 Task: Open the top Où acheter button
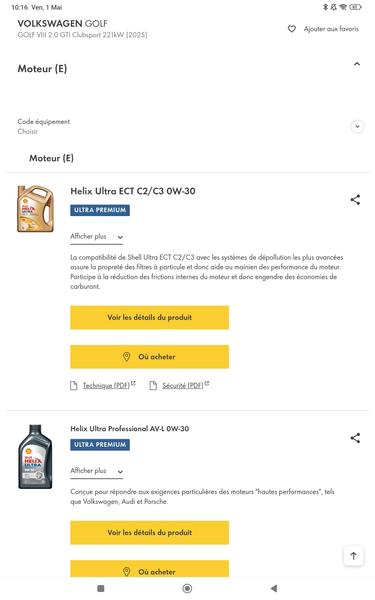(150, 357)
